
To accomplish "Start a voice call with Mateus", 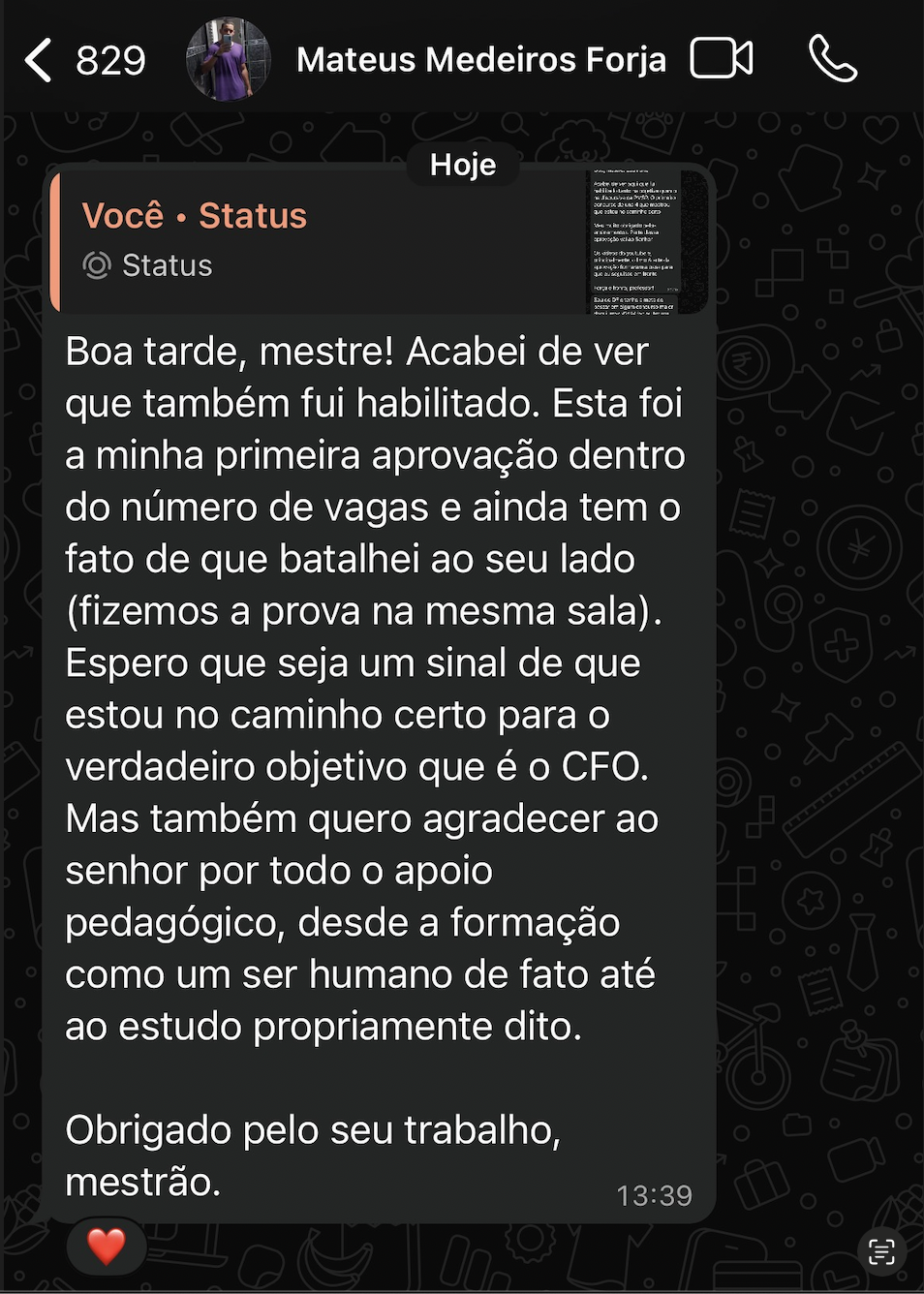I will (x=833, y=59).
